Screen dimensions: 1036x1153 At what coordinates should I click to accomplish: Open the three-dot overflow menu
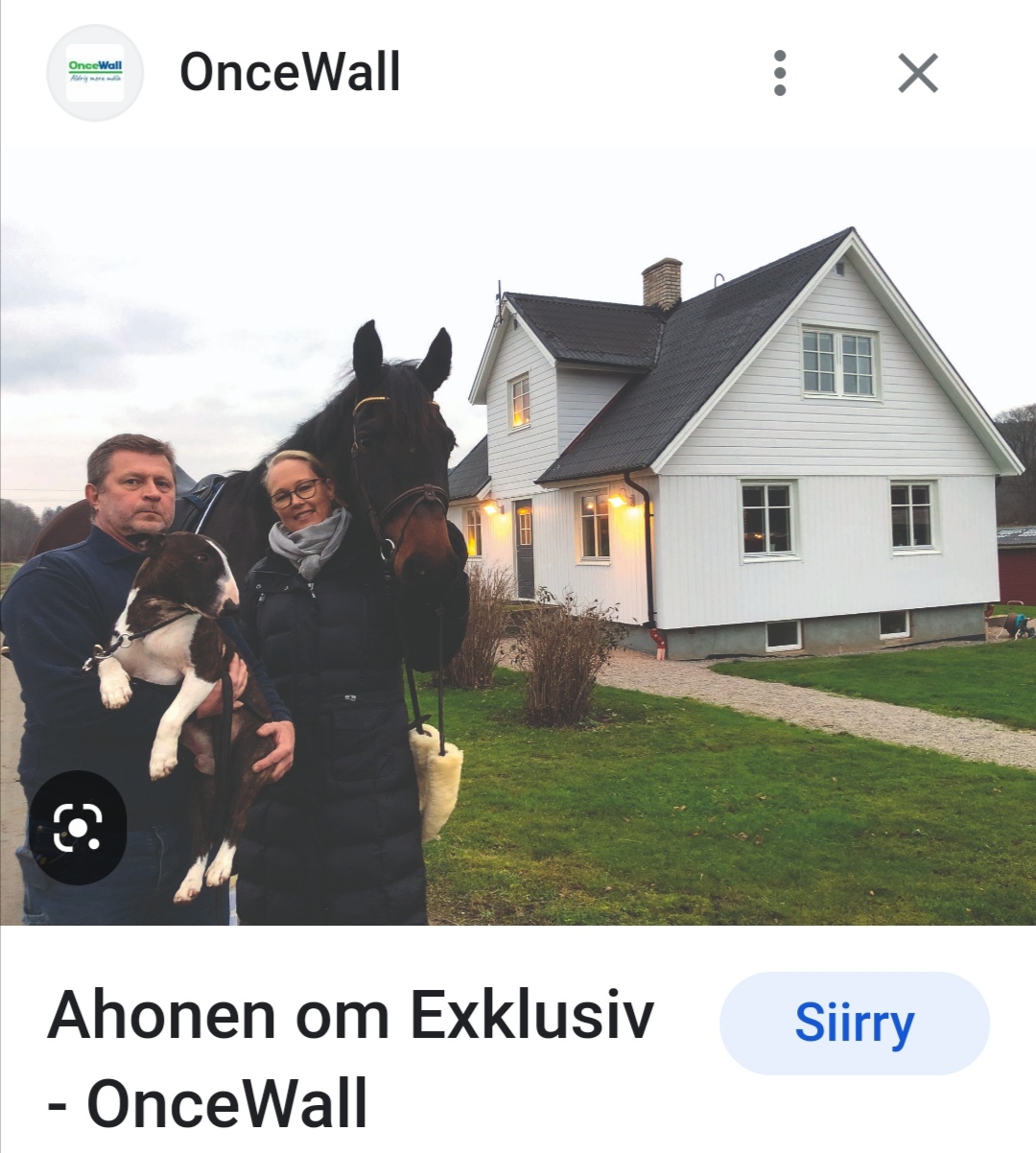(x=779, y=73)
